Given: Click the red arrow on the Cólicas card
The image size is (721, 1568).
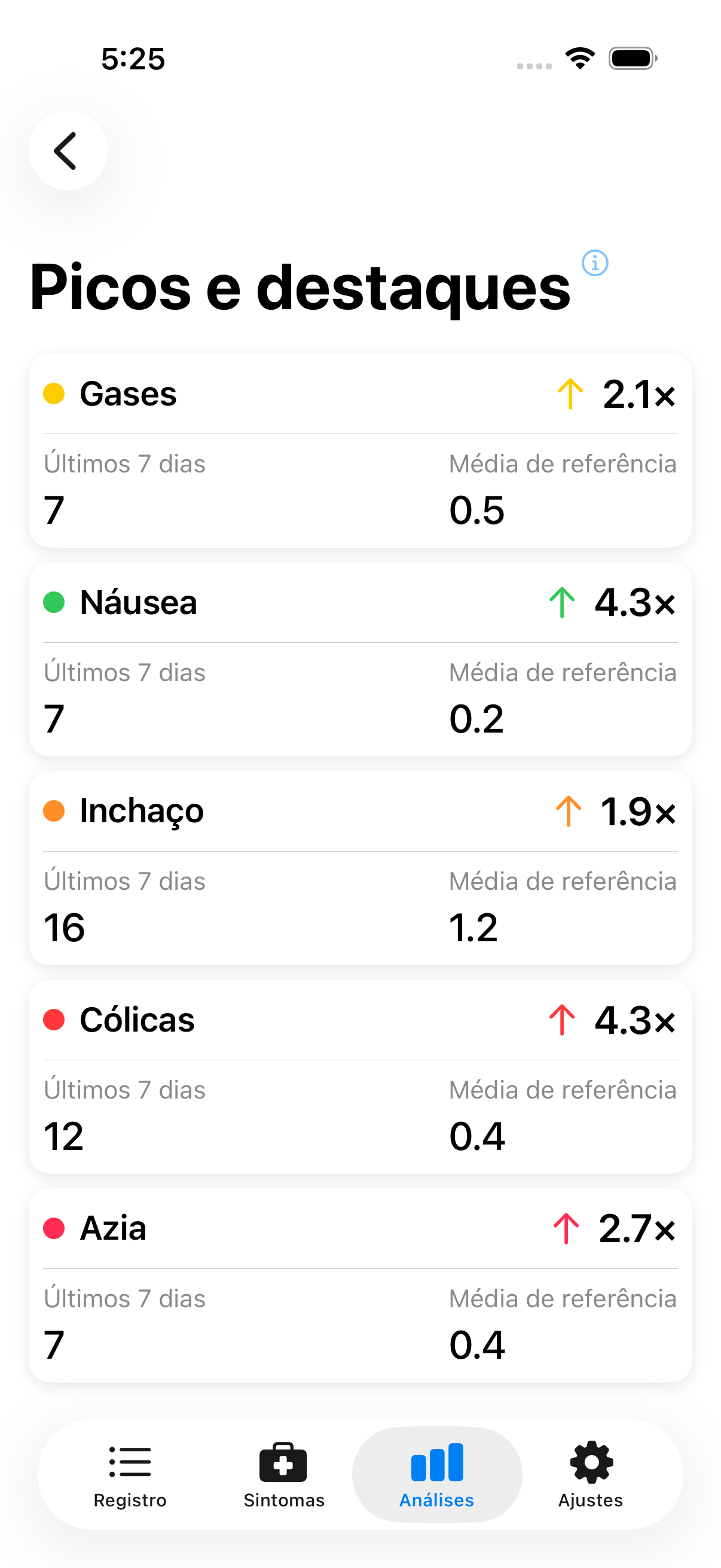Looking at the screenshot, I should tap(561, 1021).
